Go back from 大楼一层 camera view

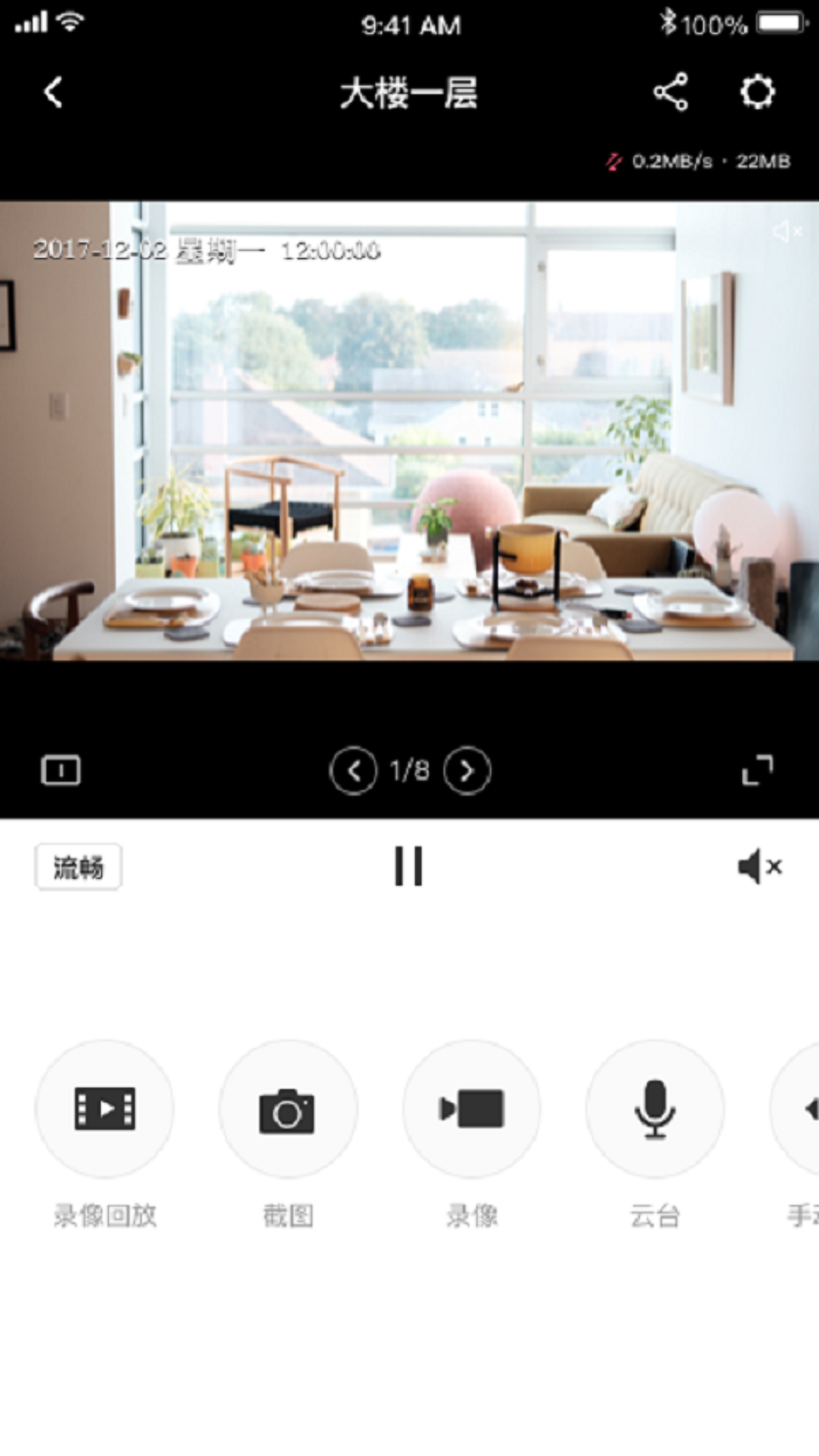click(53, 93)
